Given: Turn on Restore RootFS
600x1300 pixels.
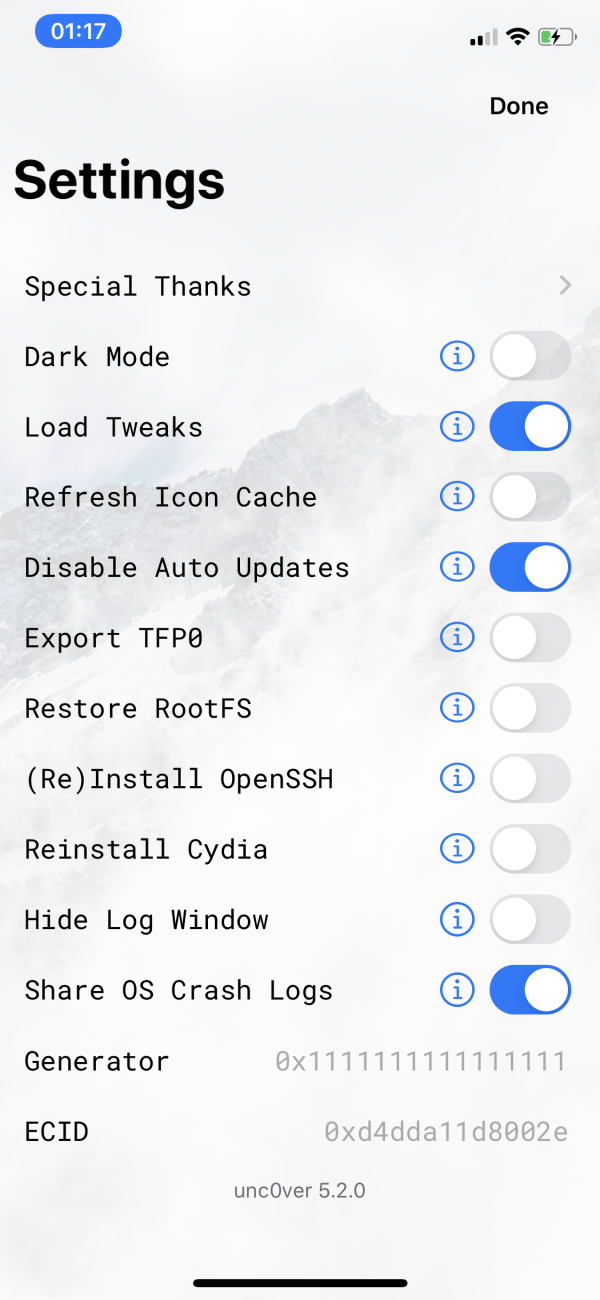Looking at the screenshot, I should click(530, 708).
